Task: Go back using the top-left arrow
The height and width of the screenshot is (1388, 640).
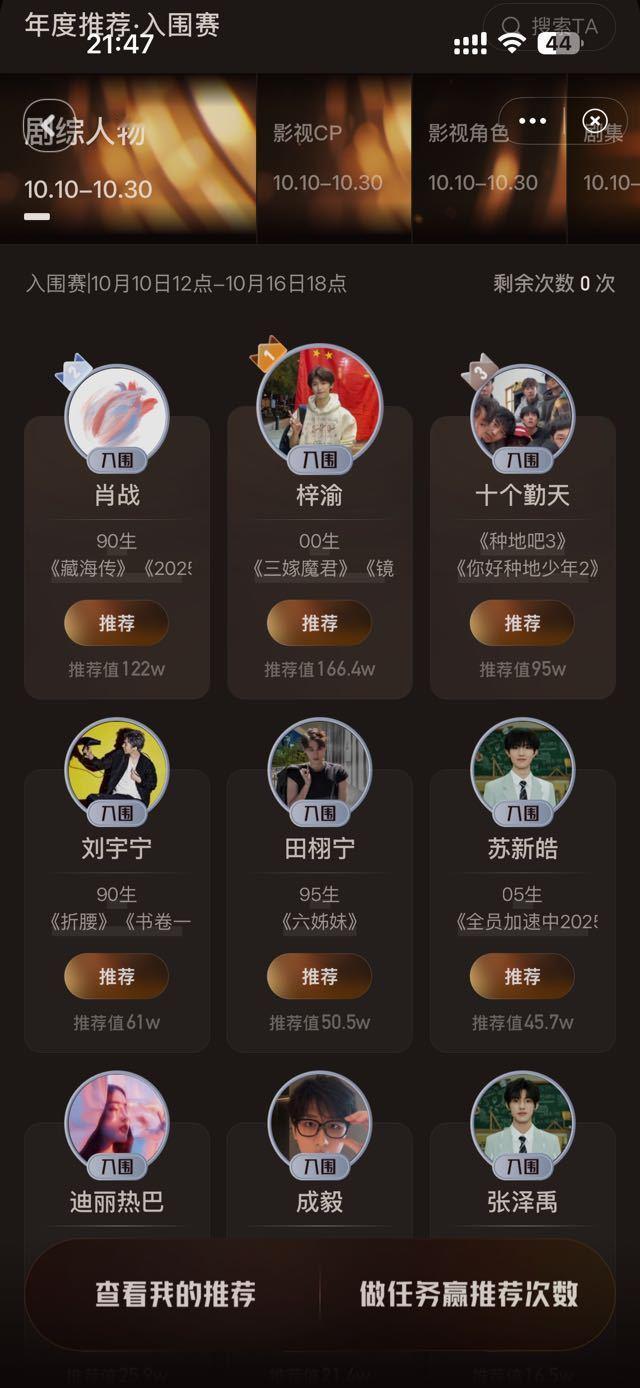Action: coord(45,122)
